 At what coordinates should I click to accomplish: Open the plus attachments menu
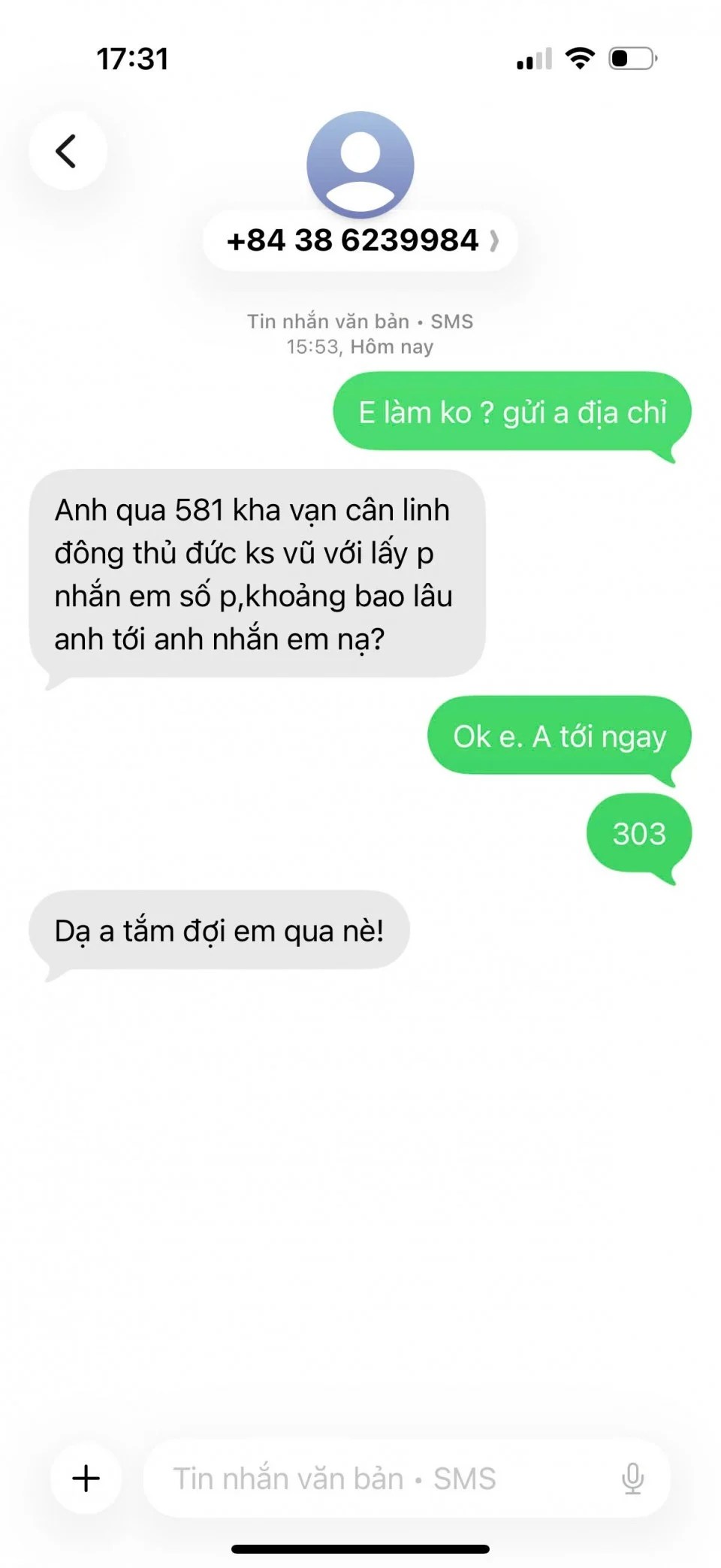coord(86,1478)
